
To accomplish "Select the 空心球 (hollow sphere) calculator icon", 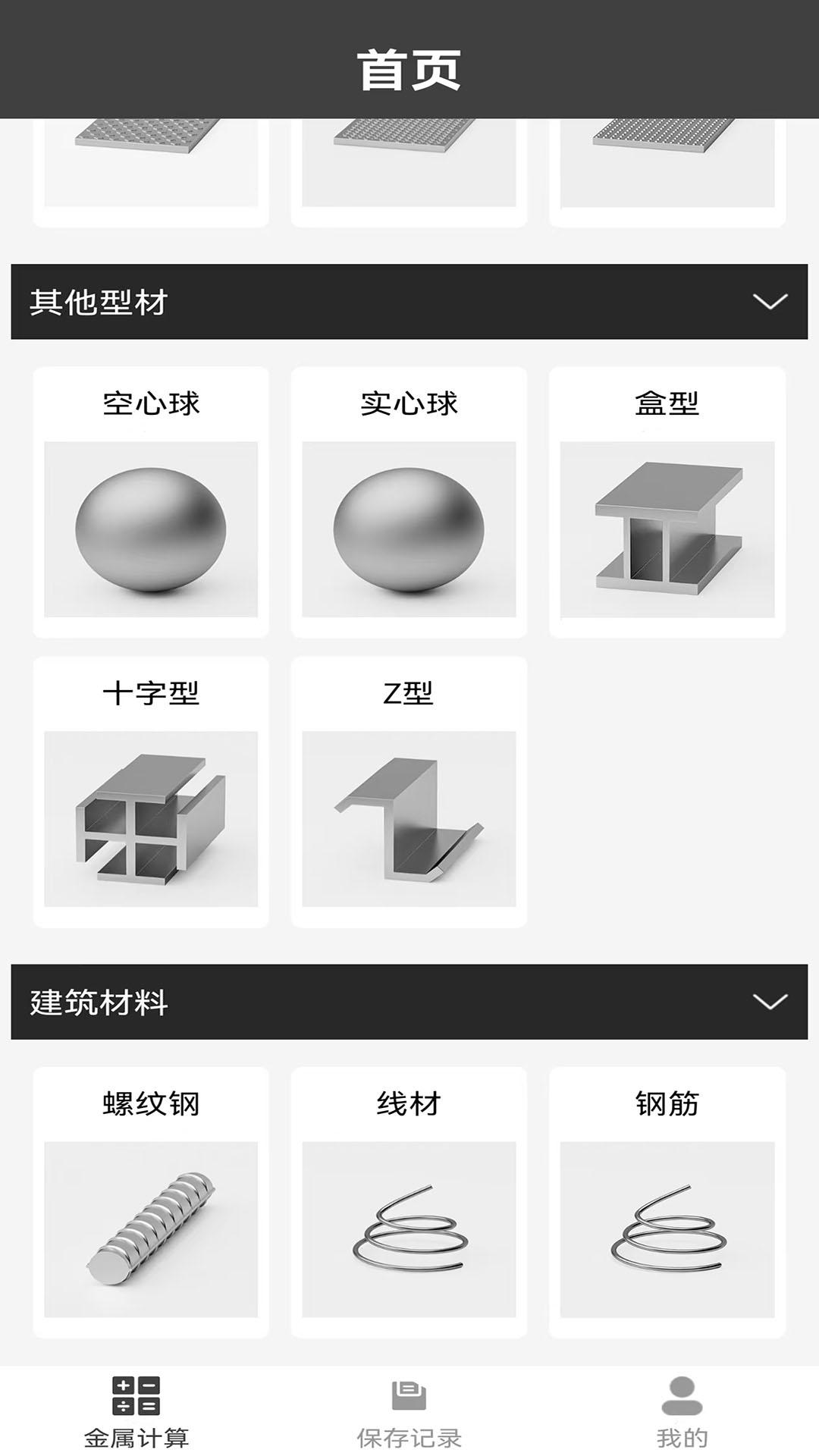I will click(x=149, y=534).
